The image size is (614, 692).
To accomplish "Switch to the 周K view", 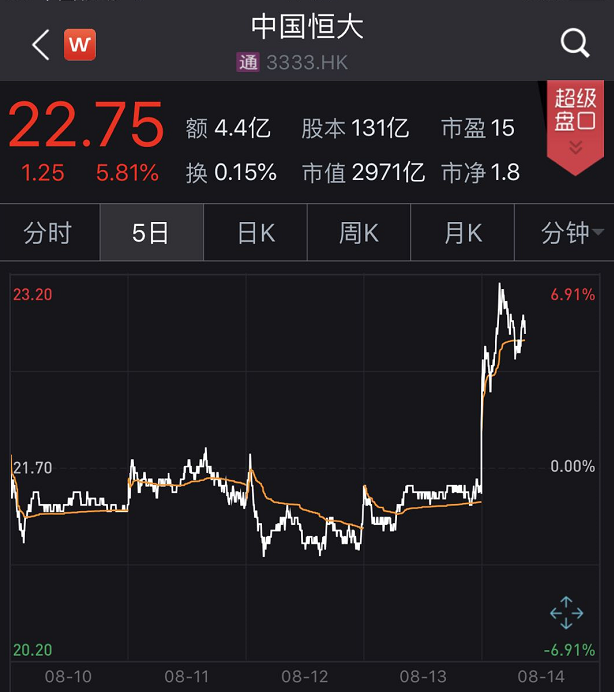I will 359,233.
